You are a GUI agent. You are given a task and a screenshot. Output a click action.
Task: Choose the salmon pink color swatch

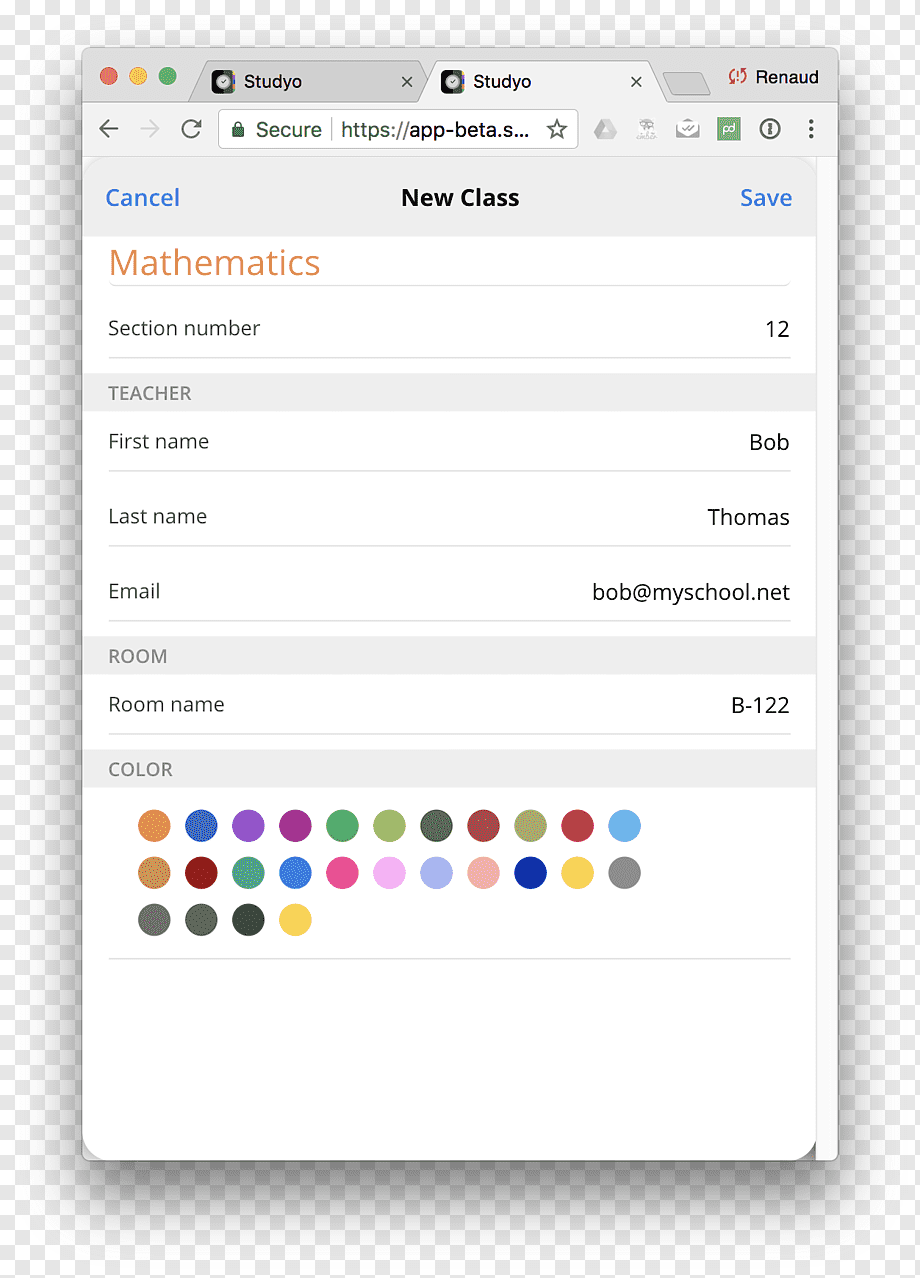pos(483,873)
